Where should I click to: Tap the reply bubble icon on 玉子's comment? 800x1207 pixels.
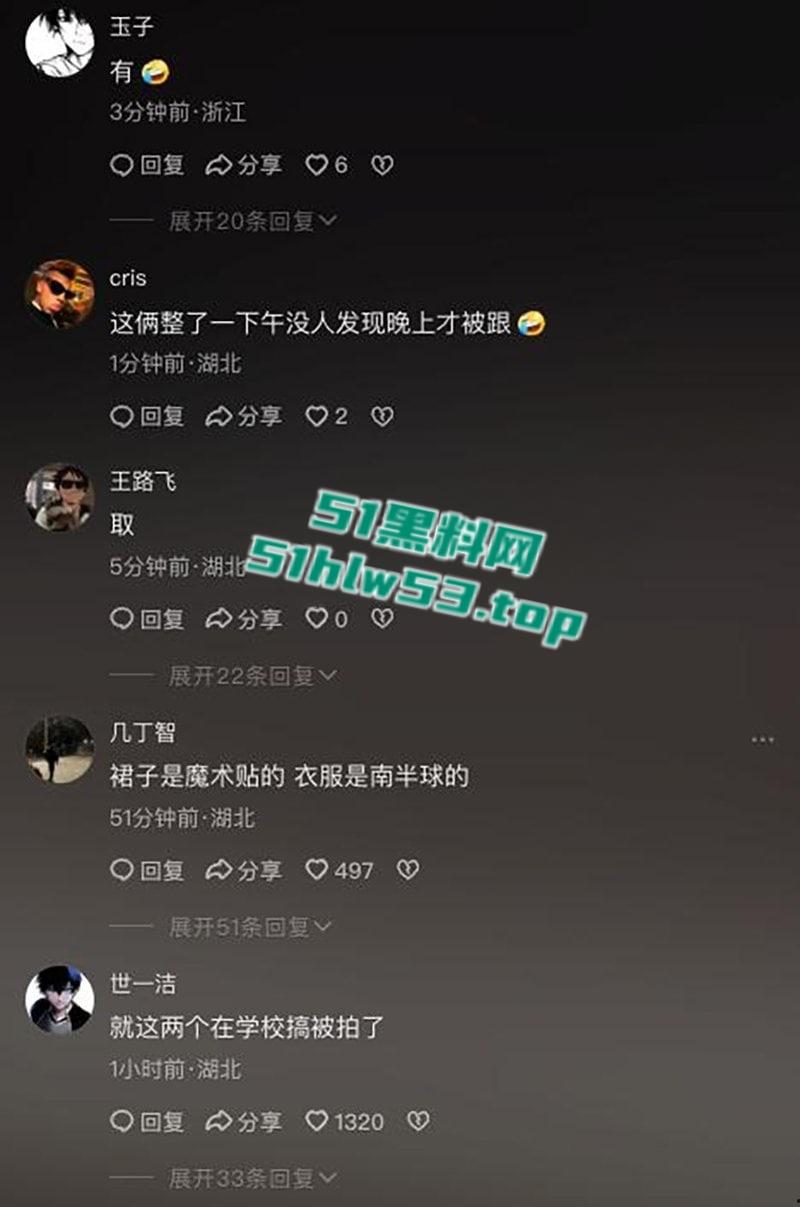click(x=121, y=166)
